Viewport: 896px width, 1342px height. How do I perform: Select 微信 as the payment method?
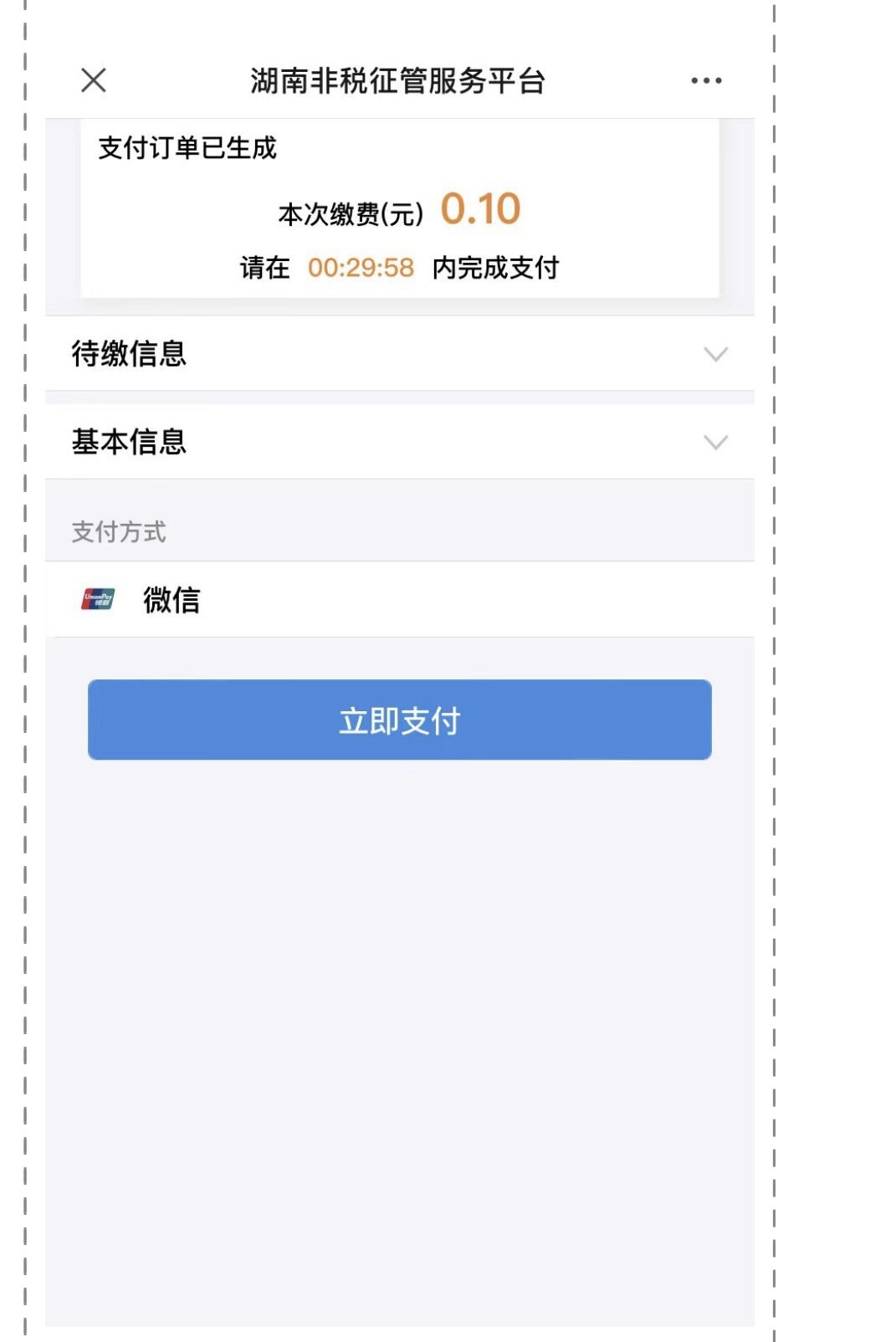[x=171, y=600]
